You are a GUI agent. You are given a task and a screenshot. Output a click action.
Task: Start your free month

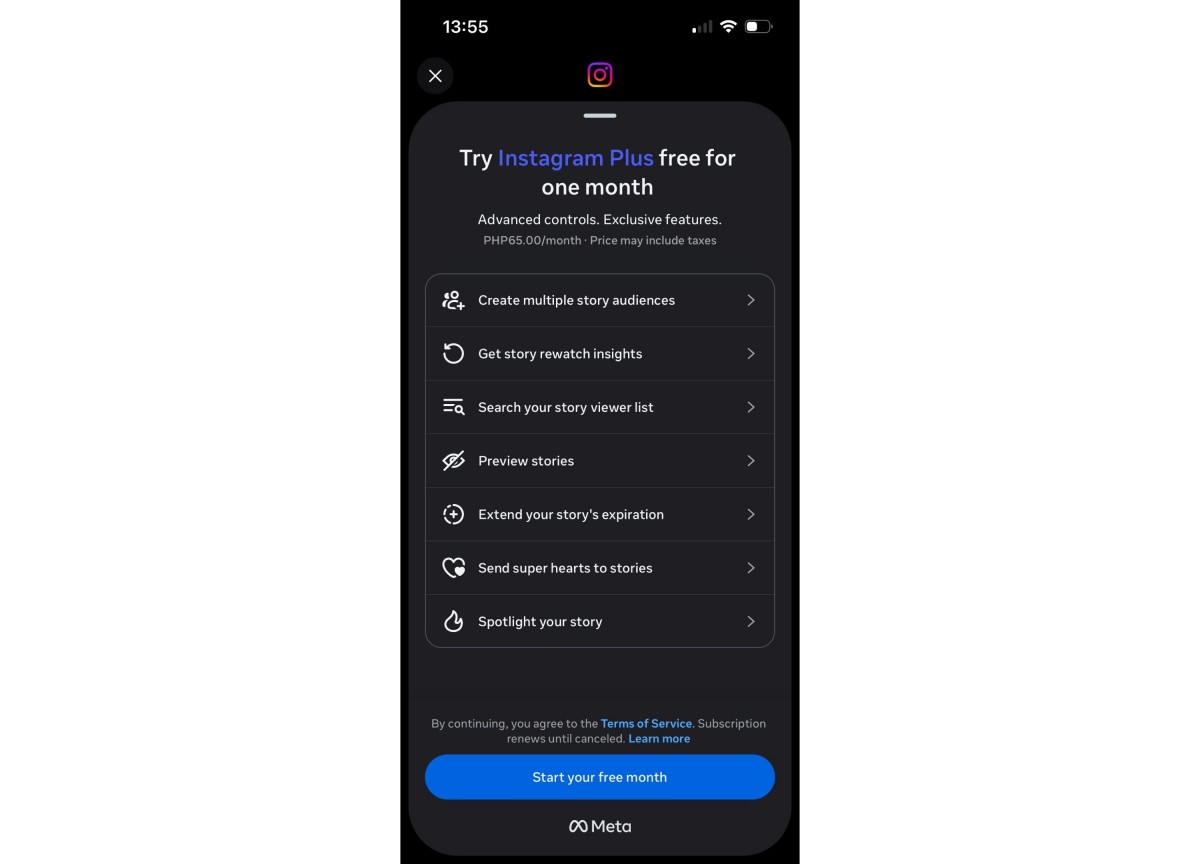coord(599,777)
